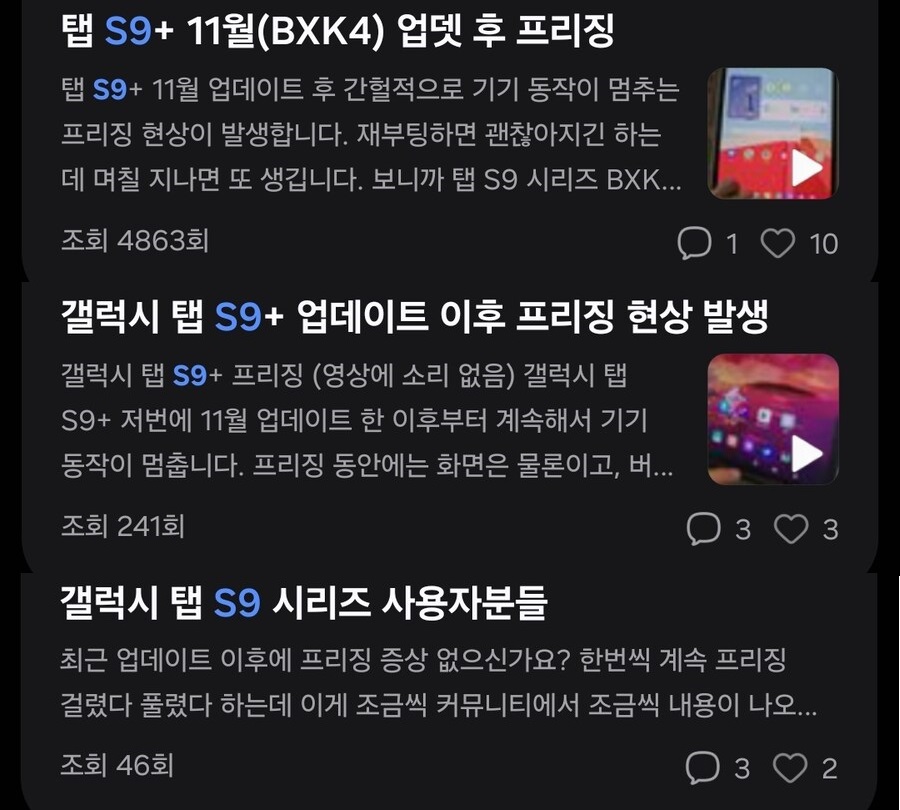The image size is (900, 810).
Task: Open the post about 탭 S9+ 11월(BXK4) 업뎃 후 프리징
Action: pyautogui.click(x=335, y=31)
